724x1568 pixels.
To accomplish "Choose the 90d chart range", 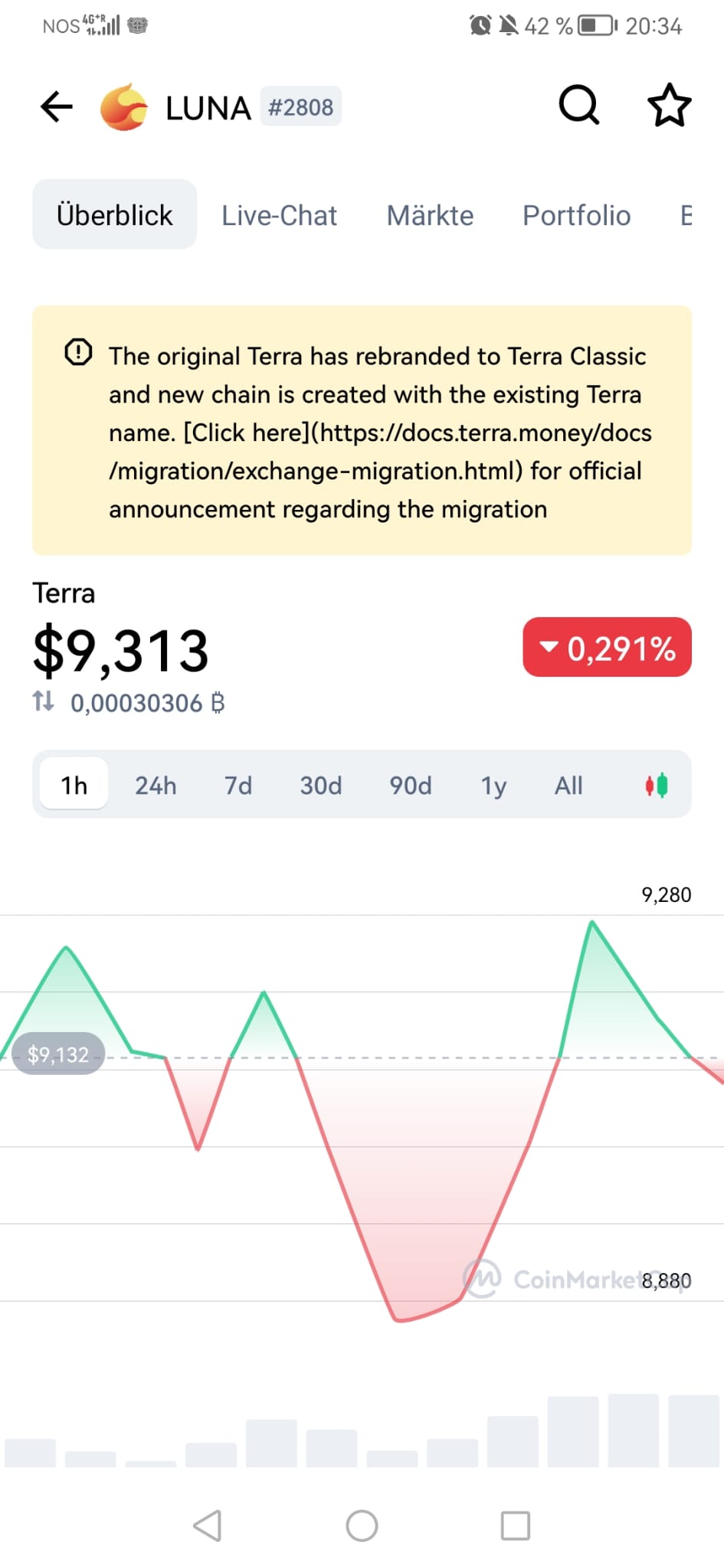I will coord(410,786).
